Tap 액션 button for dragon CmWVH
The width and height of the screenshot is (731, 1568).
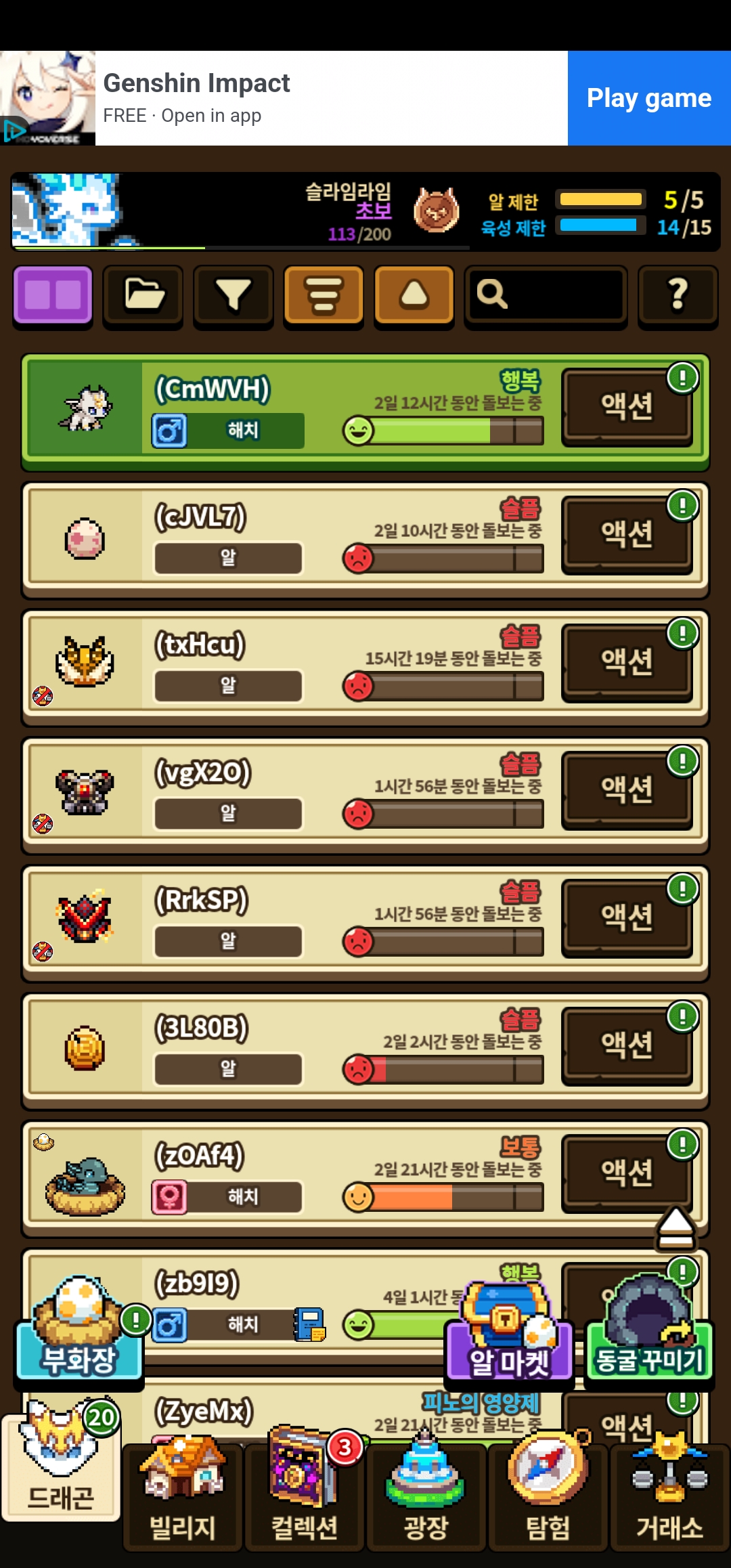tap(627, 406)
